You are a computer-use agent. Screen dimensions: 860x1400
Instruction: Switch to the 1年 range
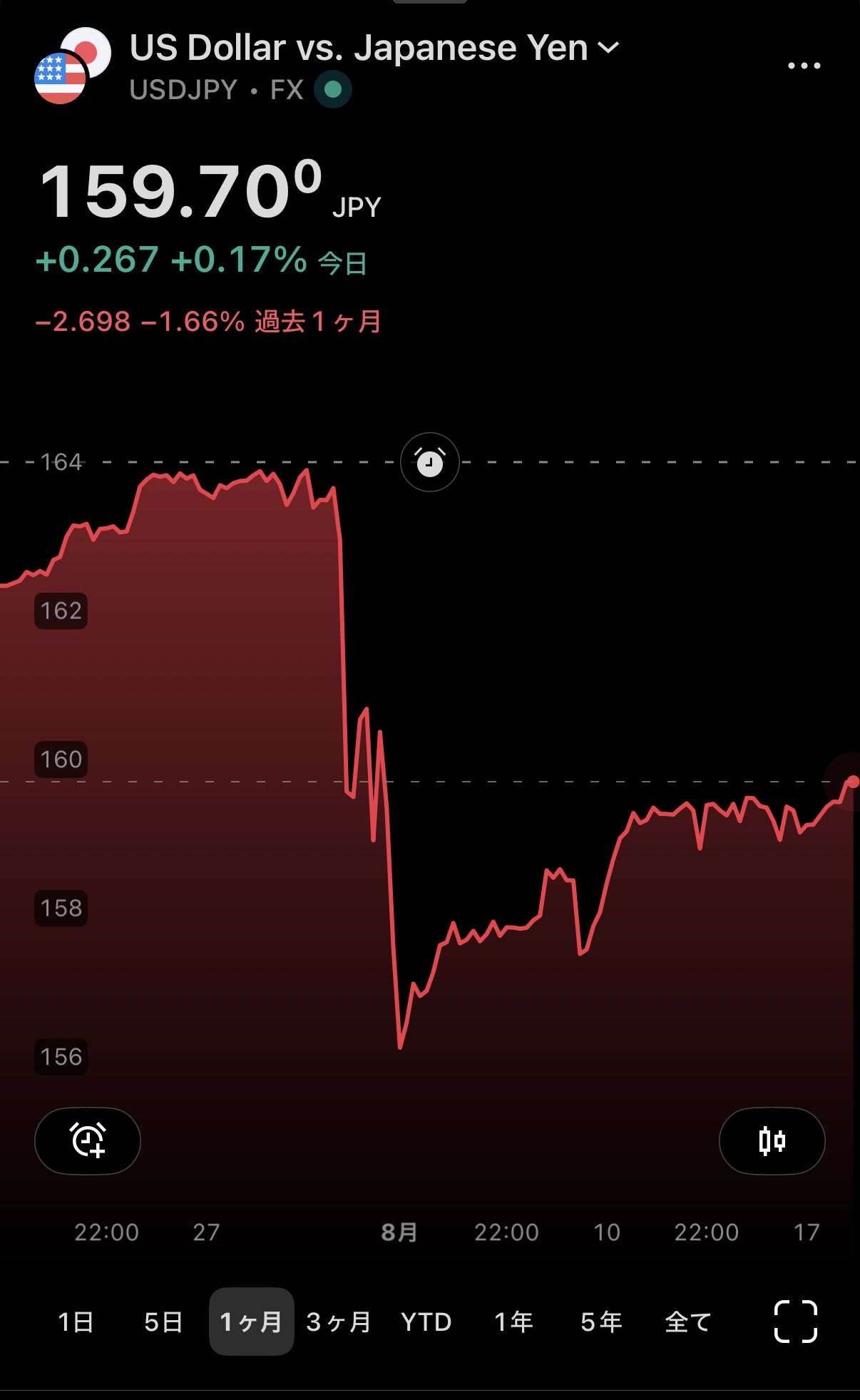coord(514,1322)
